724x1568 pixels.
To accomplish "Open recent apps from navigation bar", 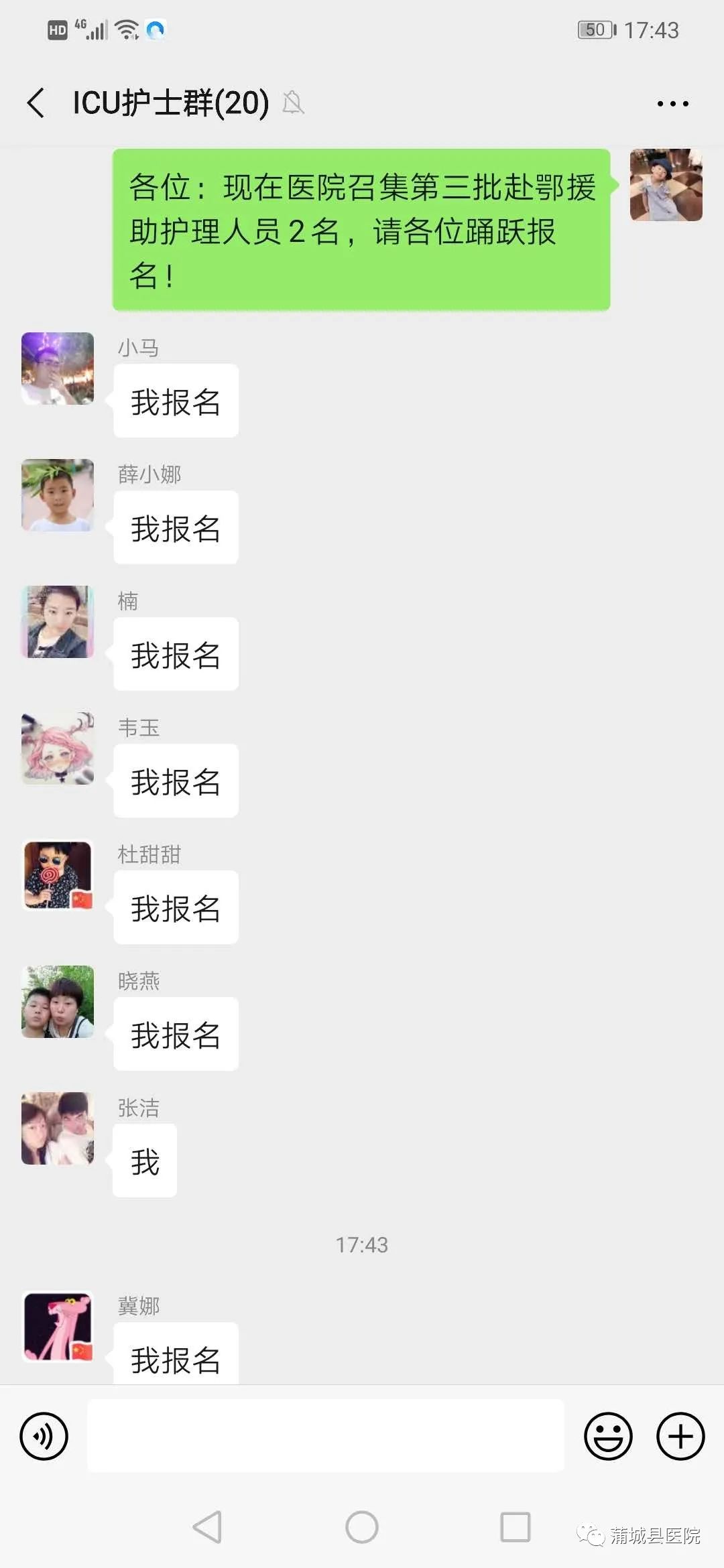I will (x=516, y=1527).
